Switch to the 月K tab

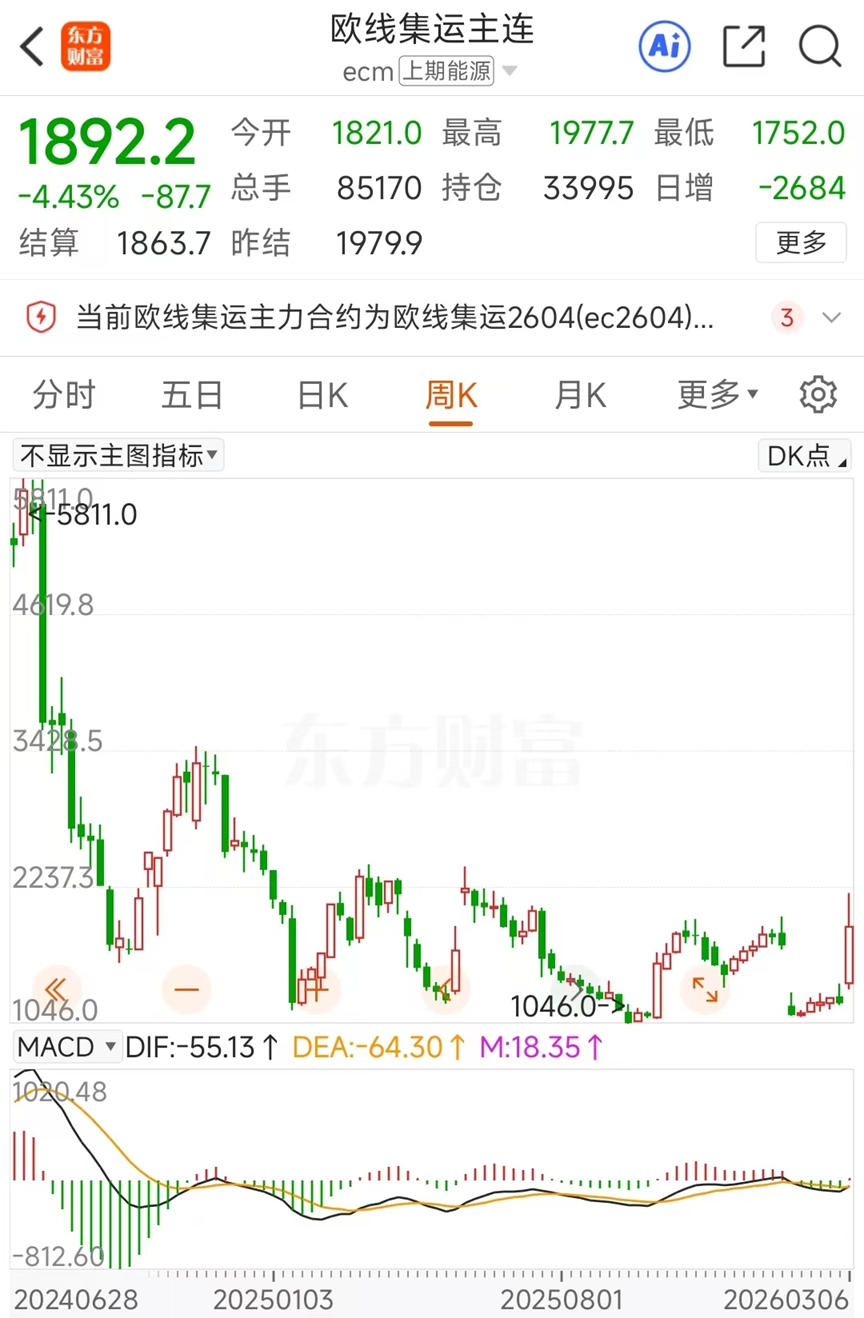click(580, 395)
